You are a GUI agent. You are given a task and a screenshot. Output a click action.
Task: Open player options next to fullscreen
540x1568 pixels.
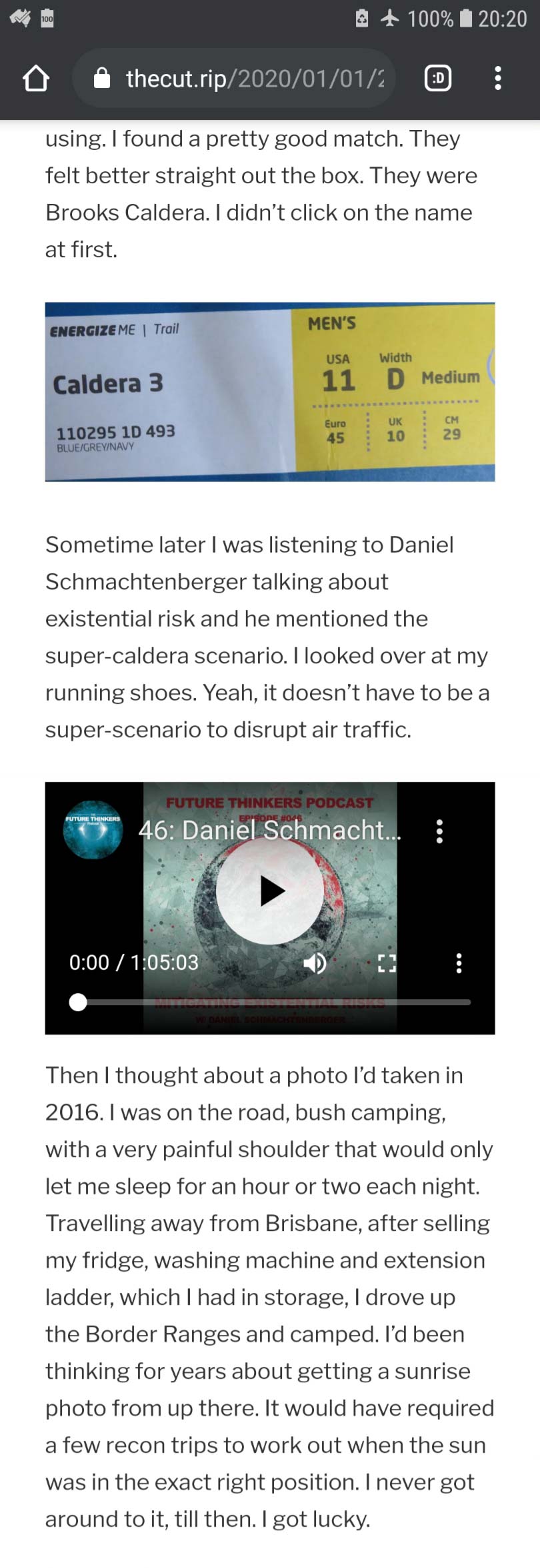tap(459, 963)
